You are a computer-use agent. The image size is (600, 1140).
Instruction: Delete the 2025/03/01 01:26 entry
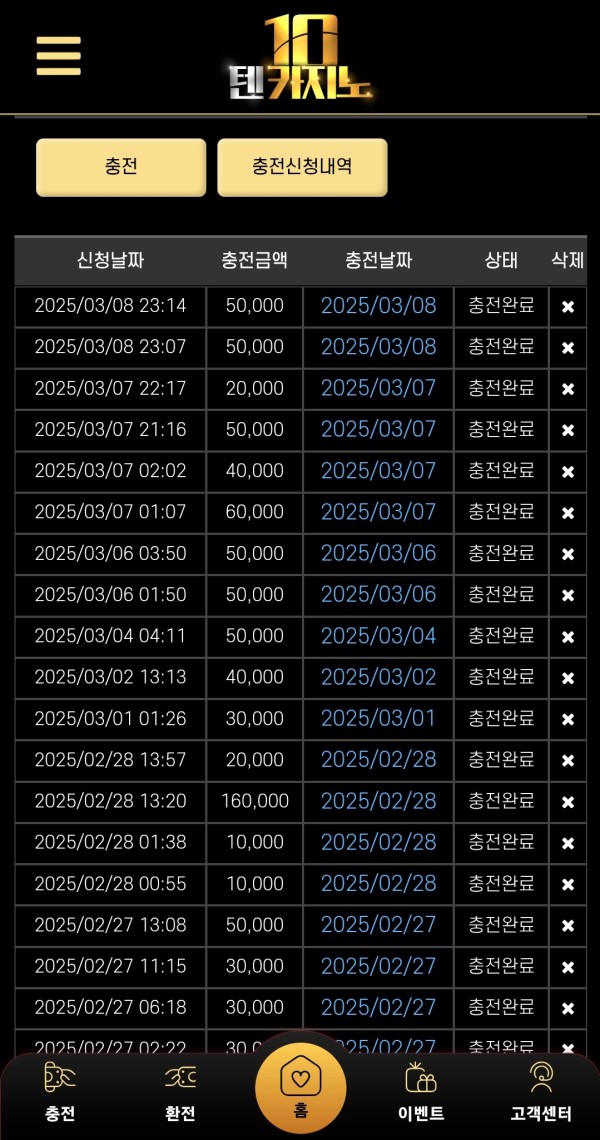point(568,719)
